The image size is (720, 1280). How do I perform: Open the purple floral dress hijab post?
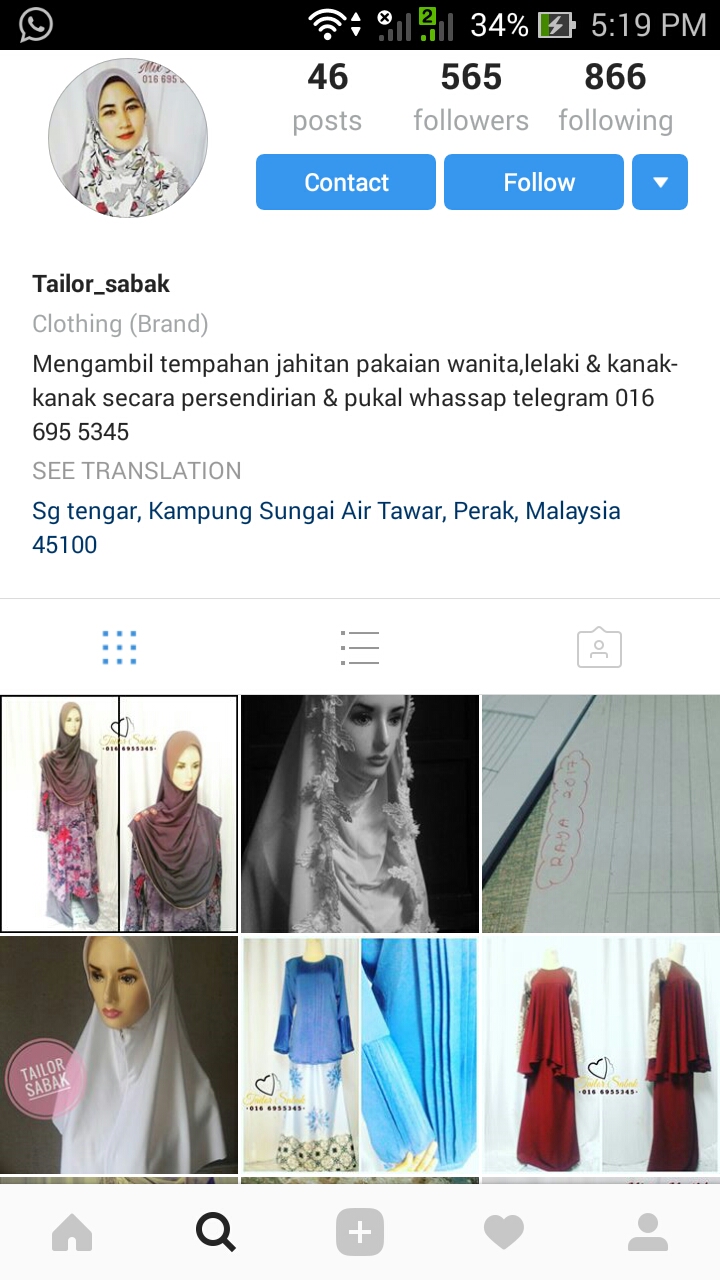pos(119,814)
